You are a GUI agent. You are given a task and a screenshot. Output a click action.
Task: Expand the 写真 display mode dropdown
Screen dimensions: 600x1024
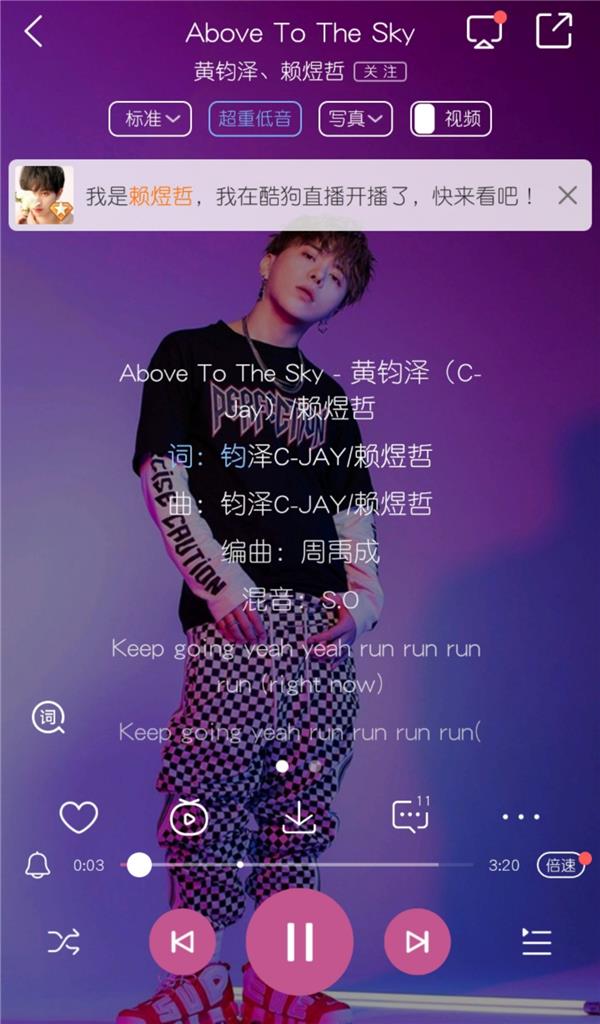(355, 119)
